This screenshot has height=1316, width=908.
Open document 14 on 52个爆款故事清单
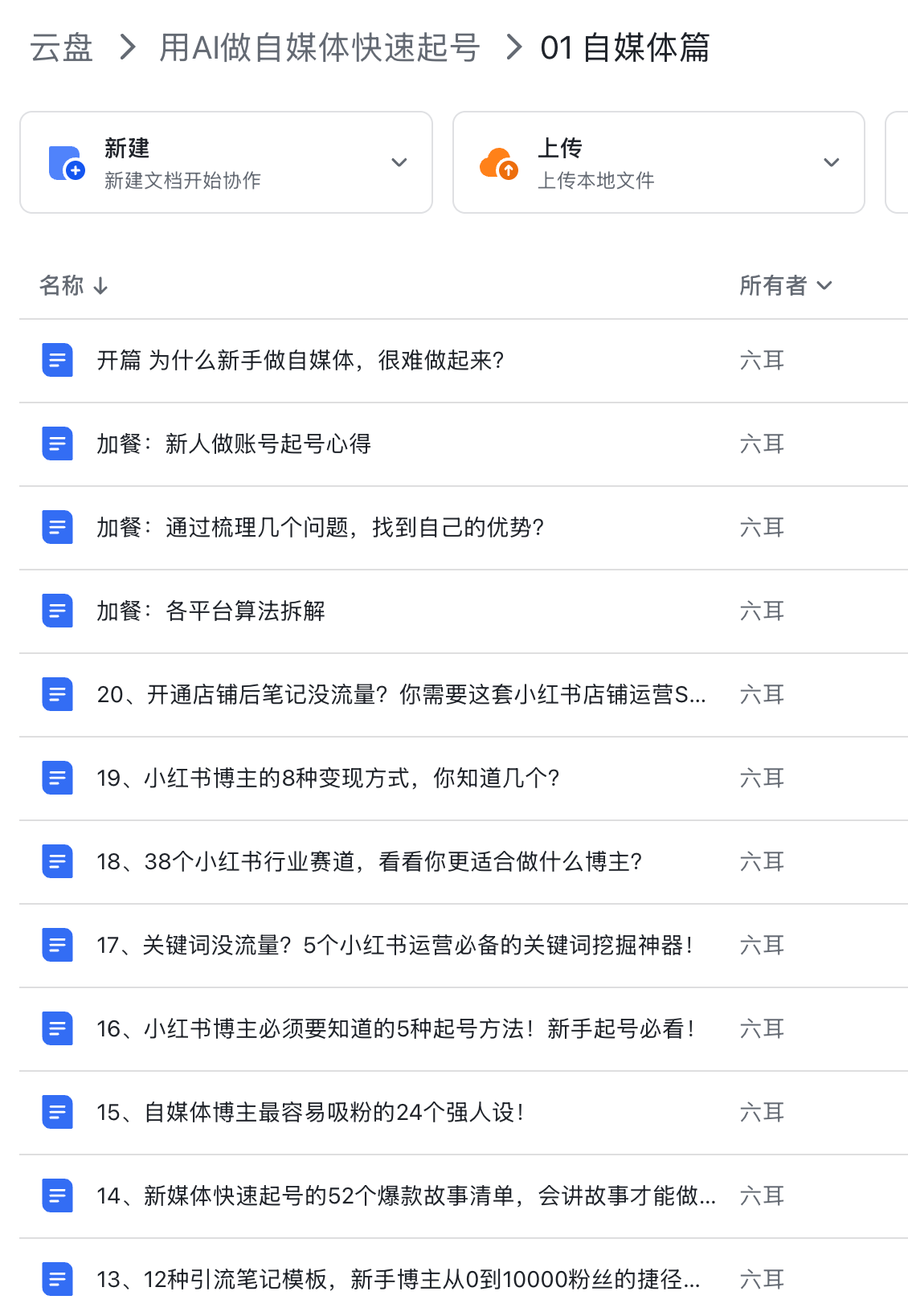coord(406,1196)
